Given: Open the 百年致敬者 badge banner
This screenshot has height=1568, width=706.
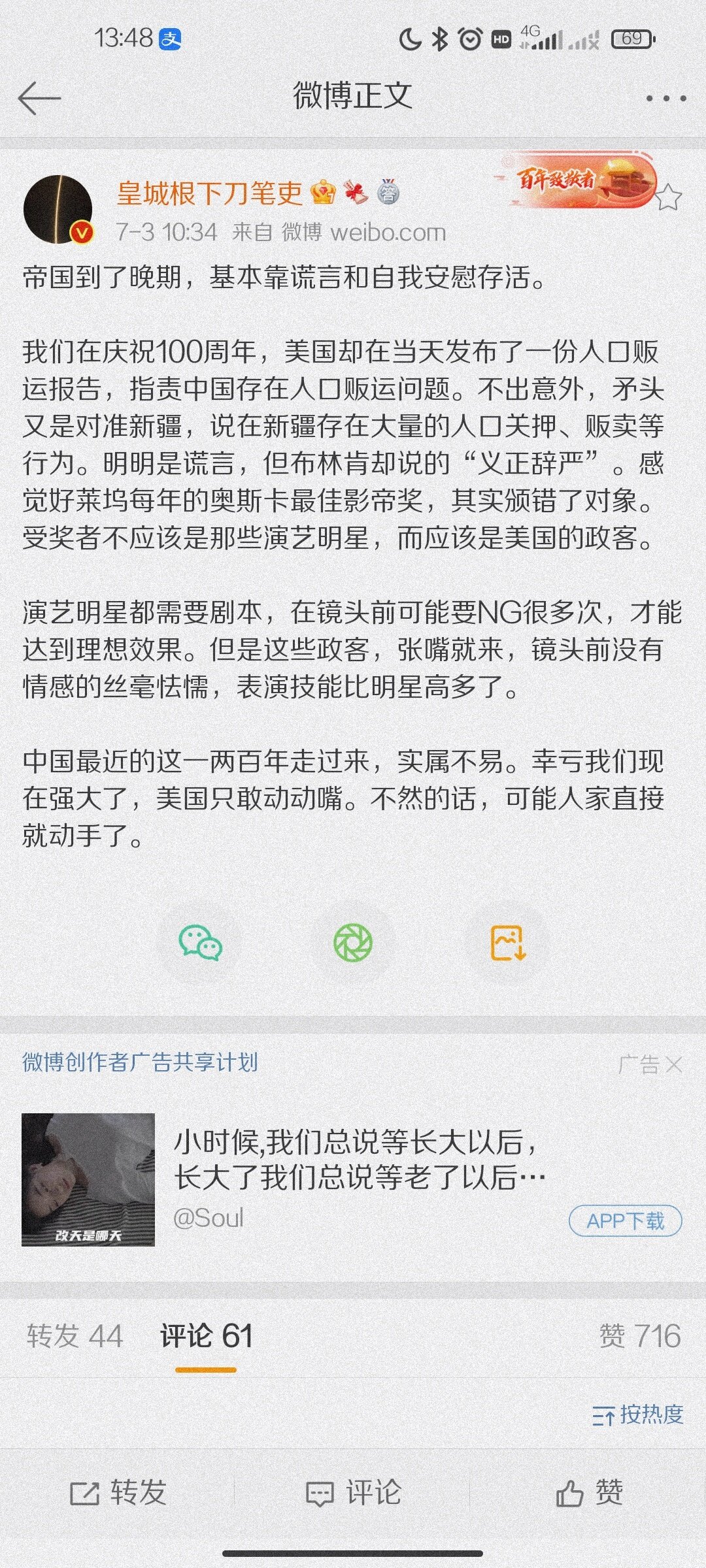Looking at the screenshot, I should click(575, 180).
